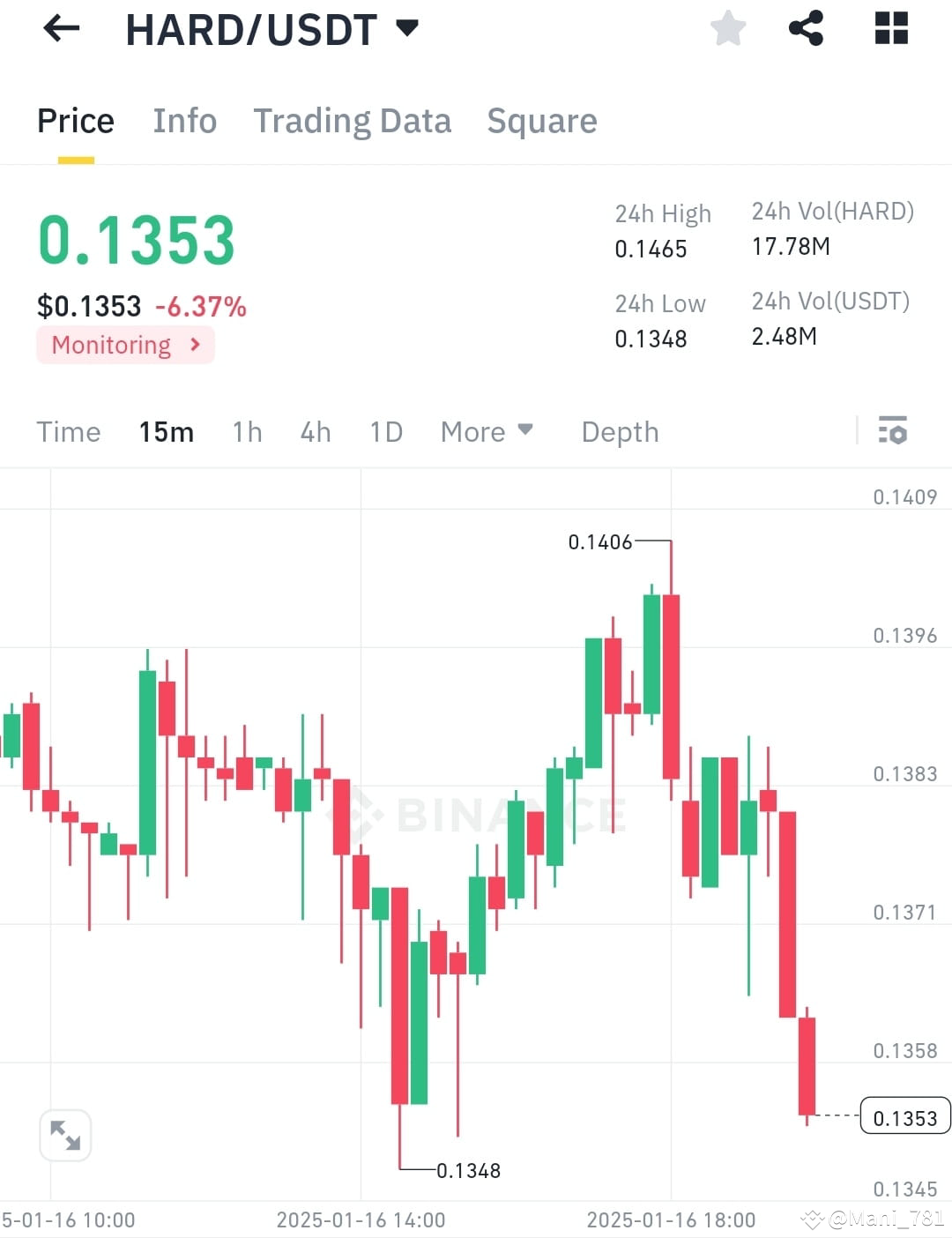This screenshot has width=952, height=1238.
Task: Expand the Depth view option
Action: coord(619,431)
